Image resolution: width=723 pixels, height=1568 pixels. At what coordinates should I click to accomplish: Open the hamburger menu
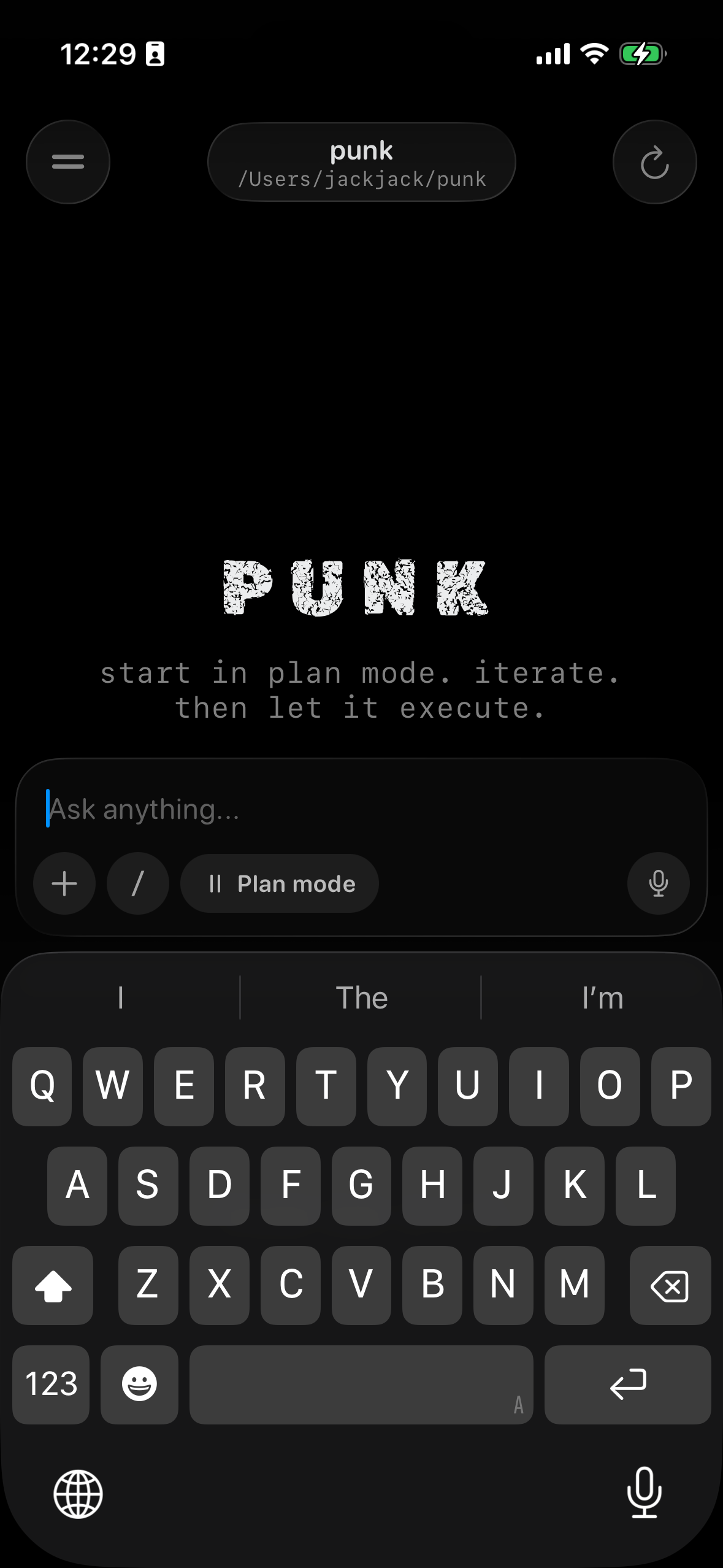(67, 162)
